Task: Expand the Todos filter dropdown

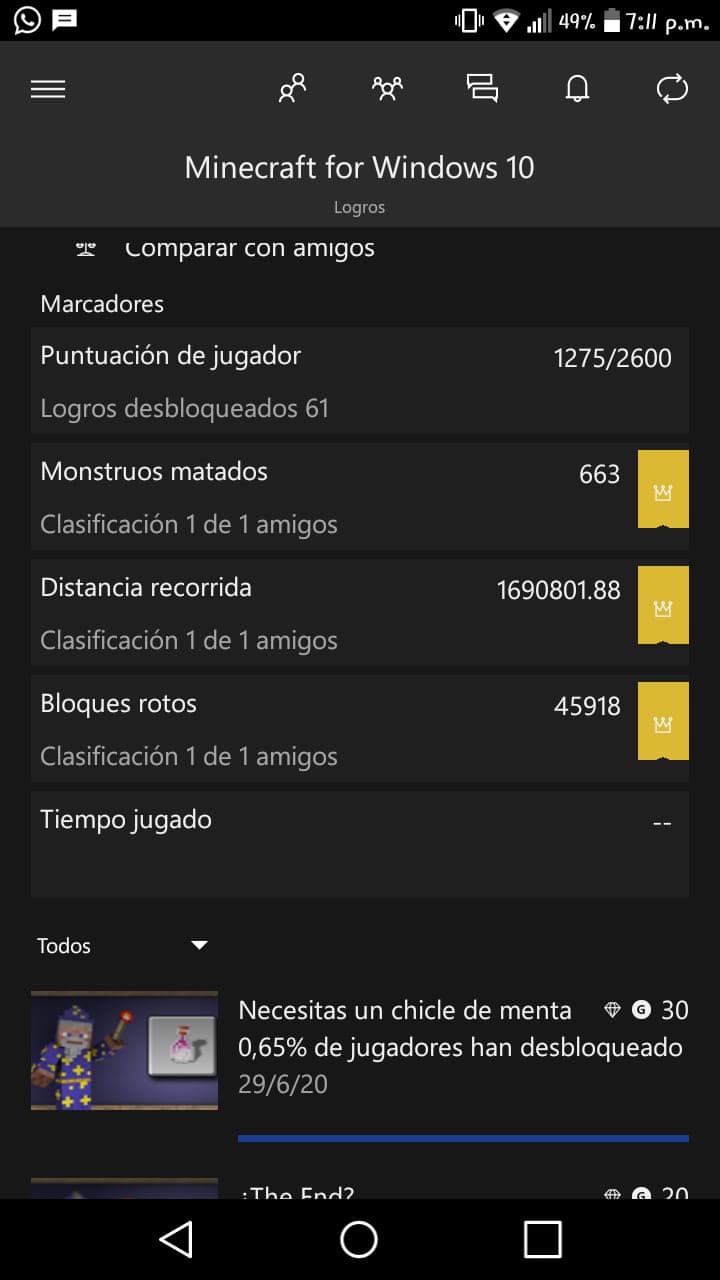Action: (122, 946)
